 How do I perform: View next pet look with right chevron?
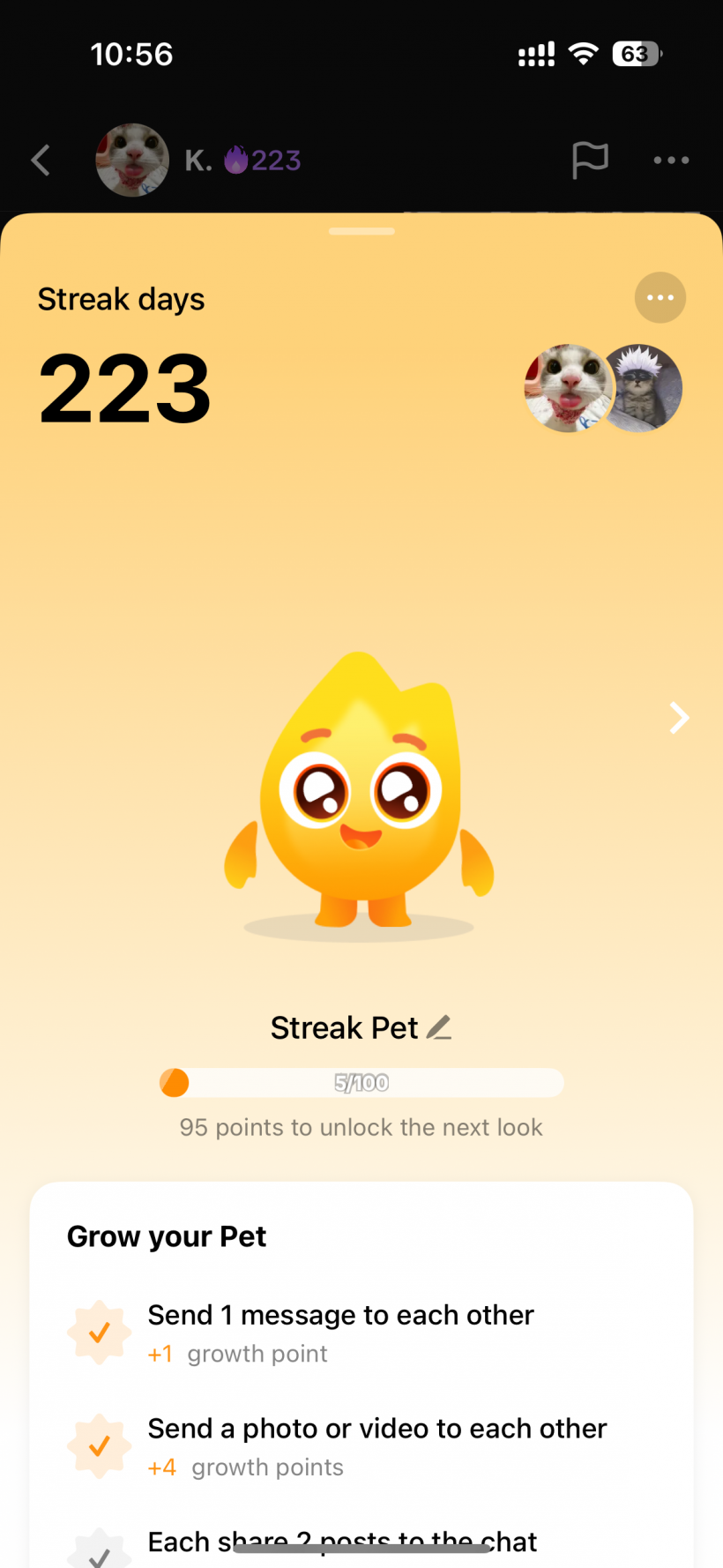(x=678, y=718)
